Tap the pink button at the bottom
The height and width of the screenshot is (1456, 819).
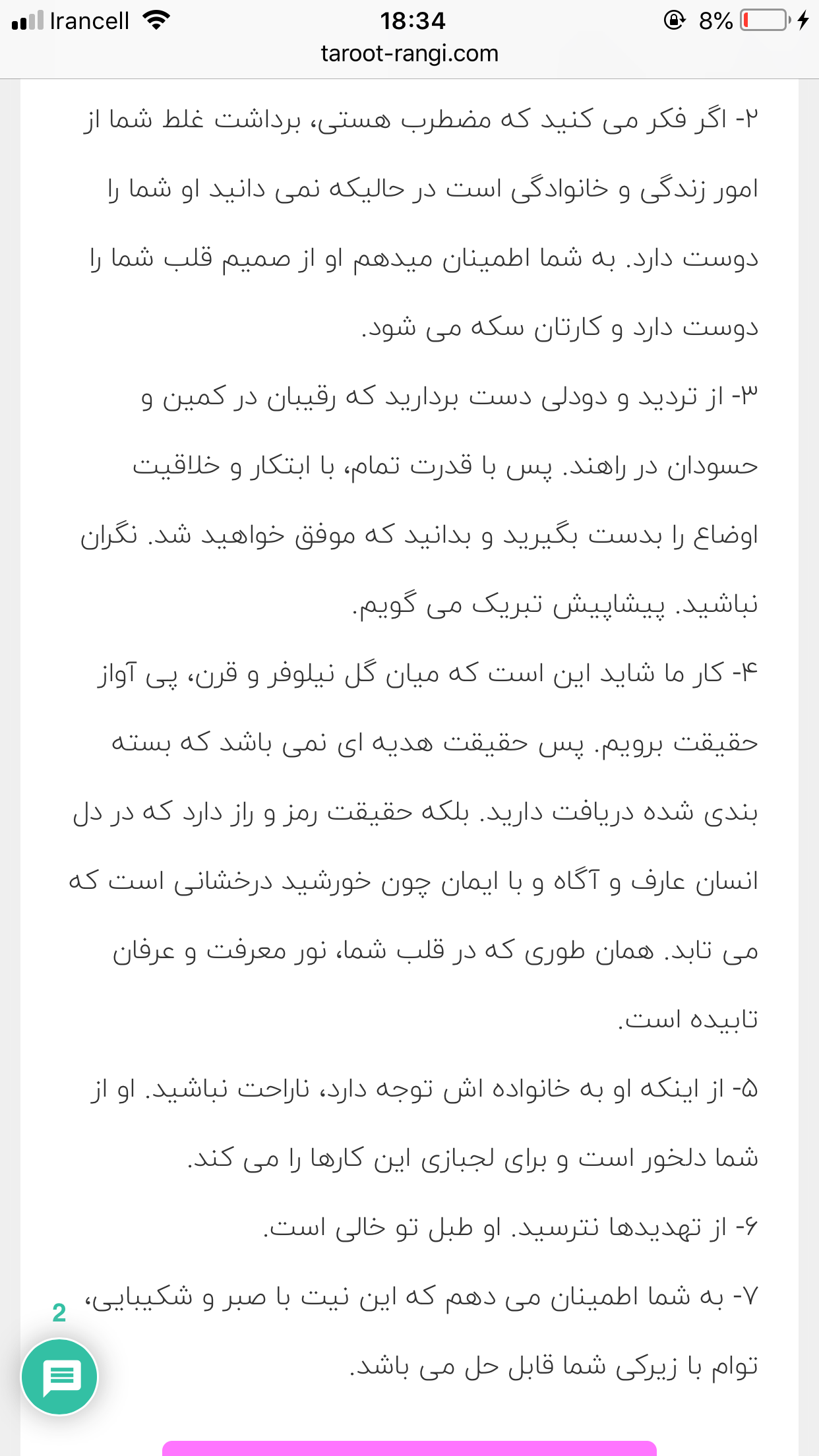click(x=409, y=1448)
